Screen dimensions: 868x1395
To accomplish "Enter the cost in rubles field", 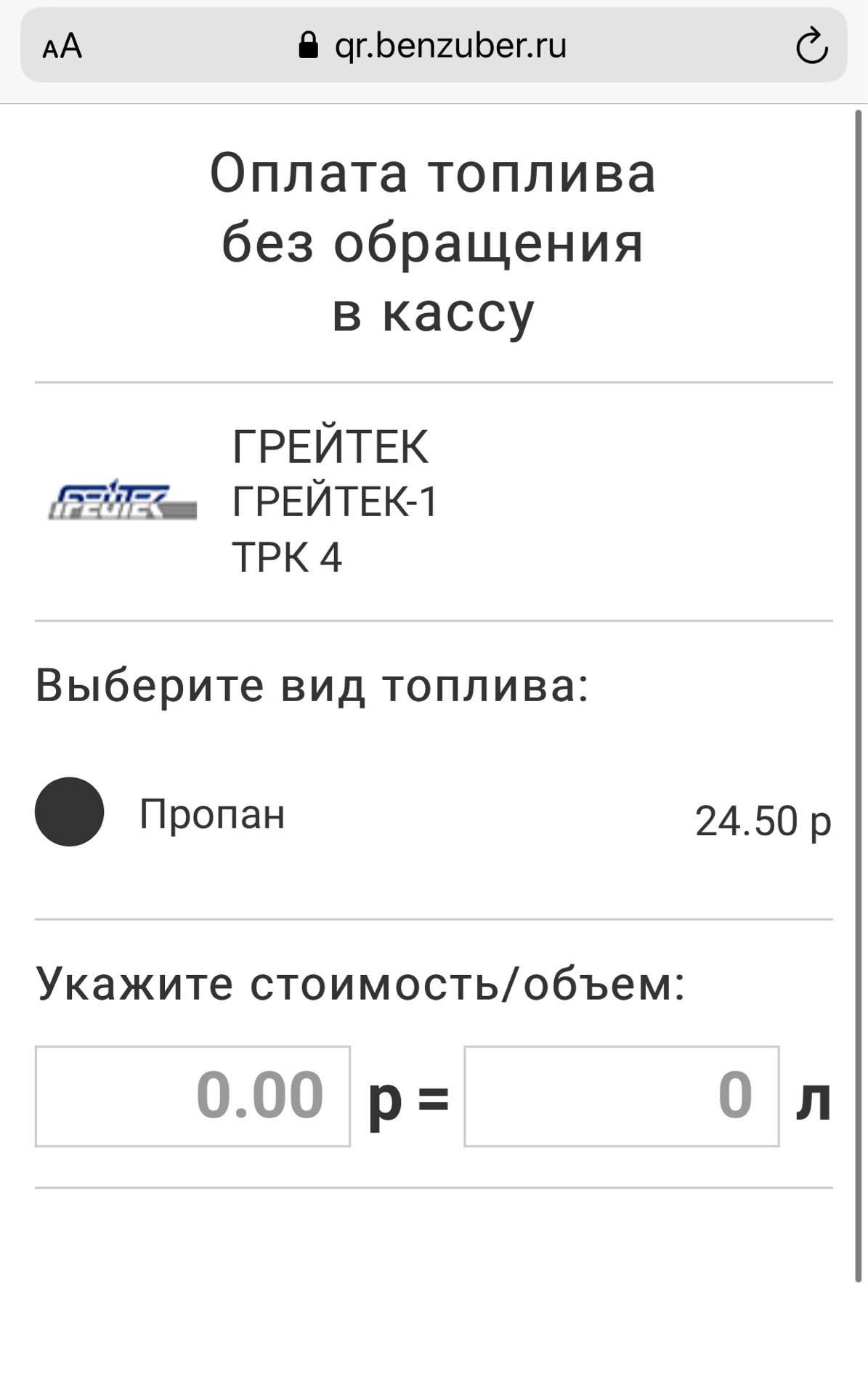I will (192, 1096).
